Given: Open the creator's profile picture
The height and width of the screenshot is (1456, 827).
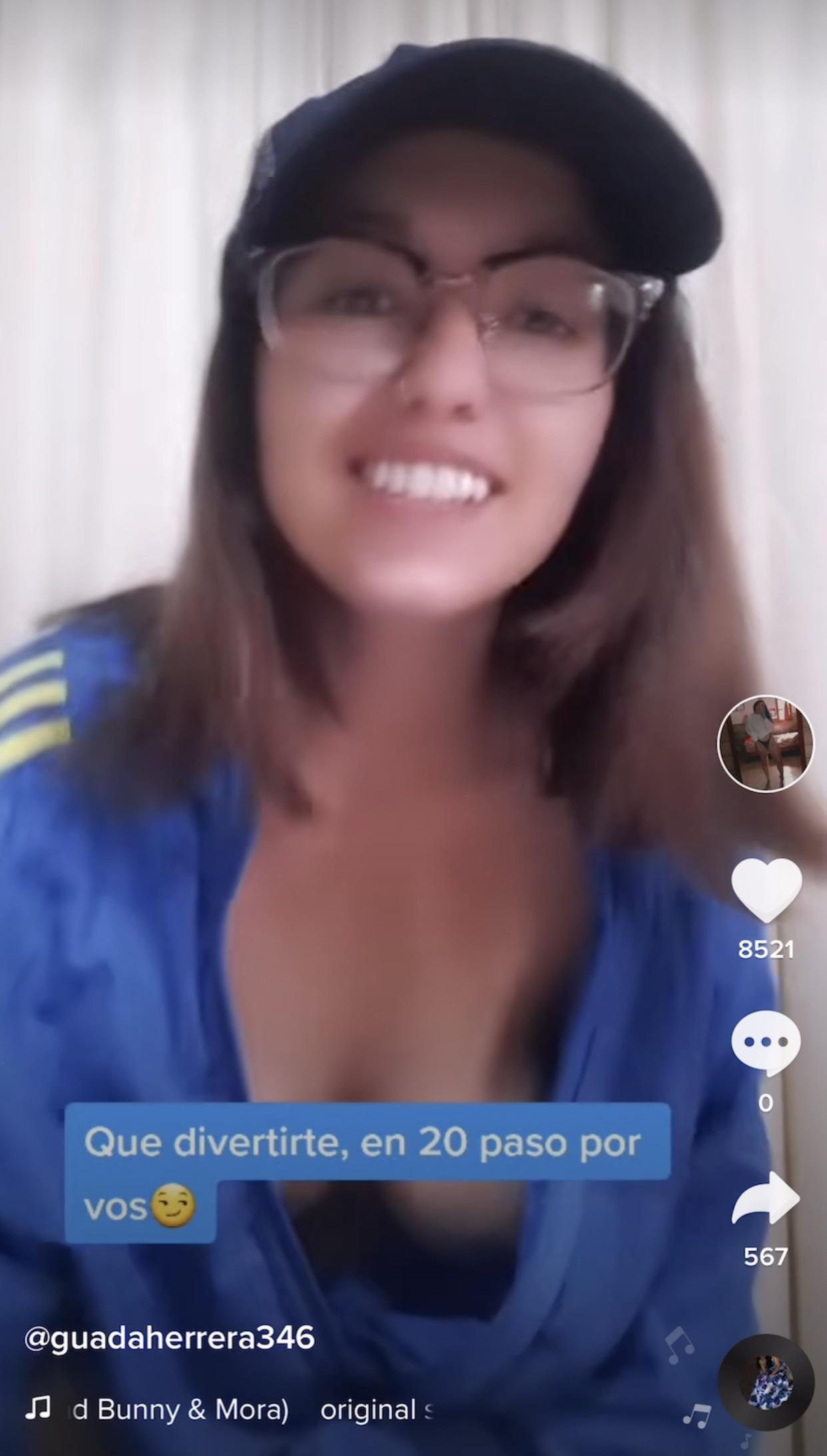Looking at the screenshot, I should click(x=765, y=745).
